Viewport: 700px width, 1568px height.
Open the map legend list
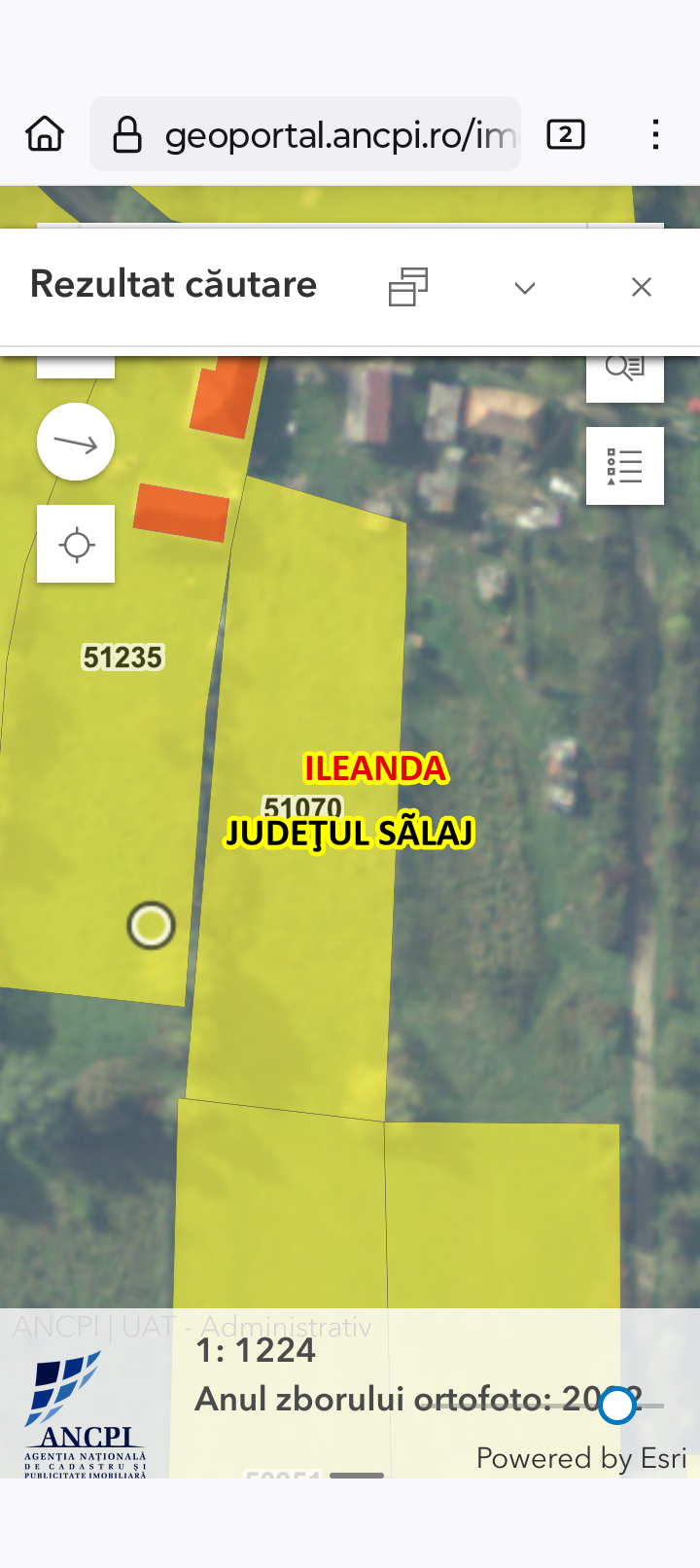pyautogui.click(x=624, y=466)
